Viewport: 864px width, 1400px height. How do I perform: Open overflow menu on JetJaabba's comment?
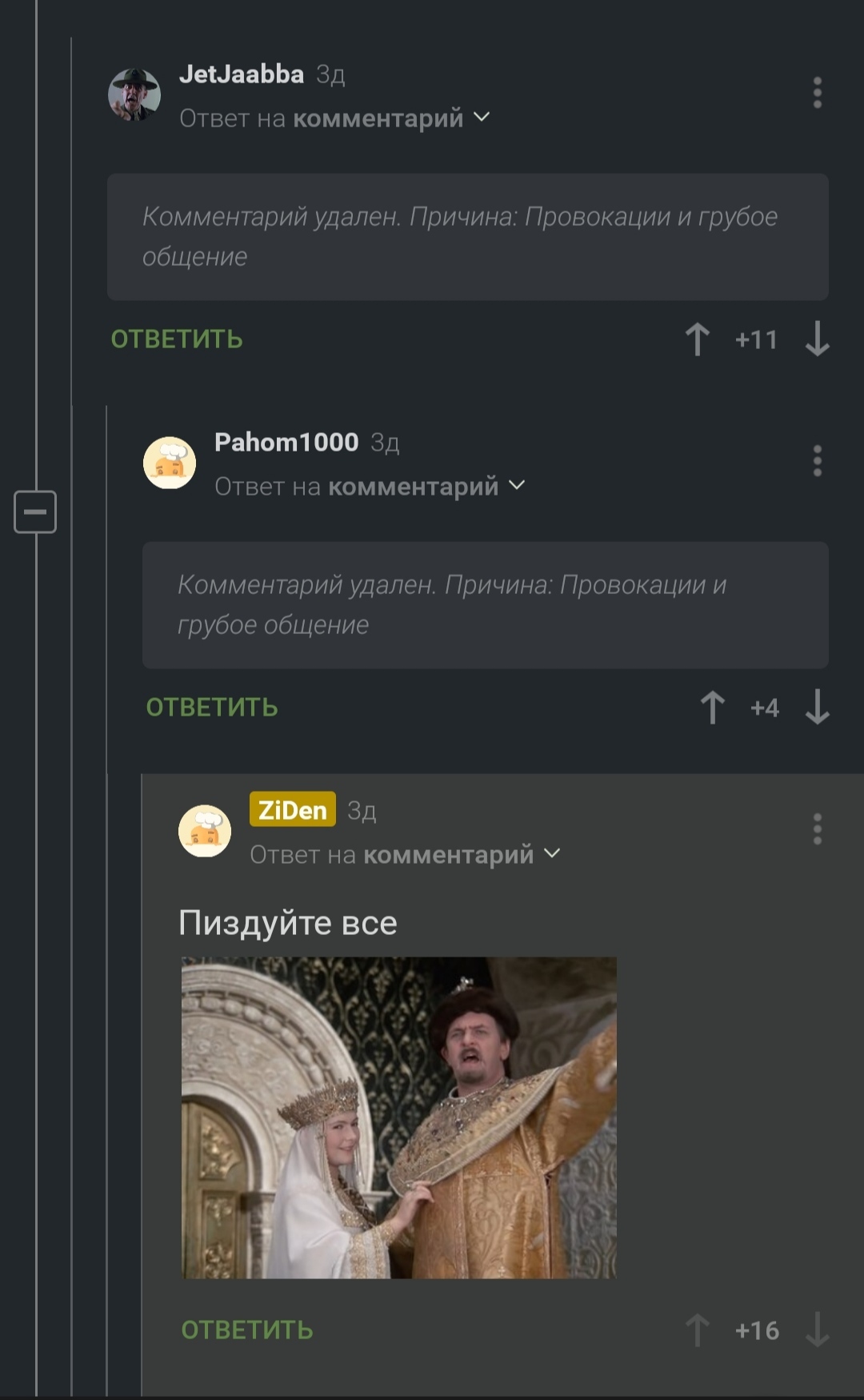pyautogui.click(x=817, y=93)
